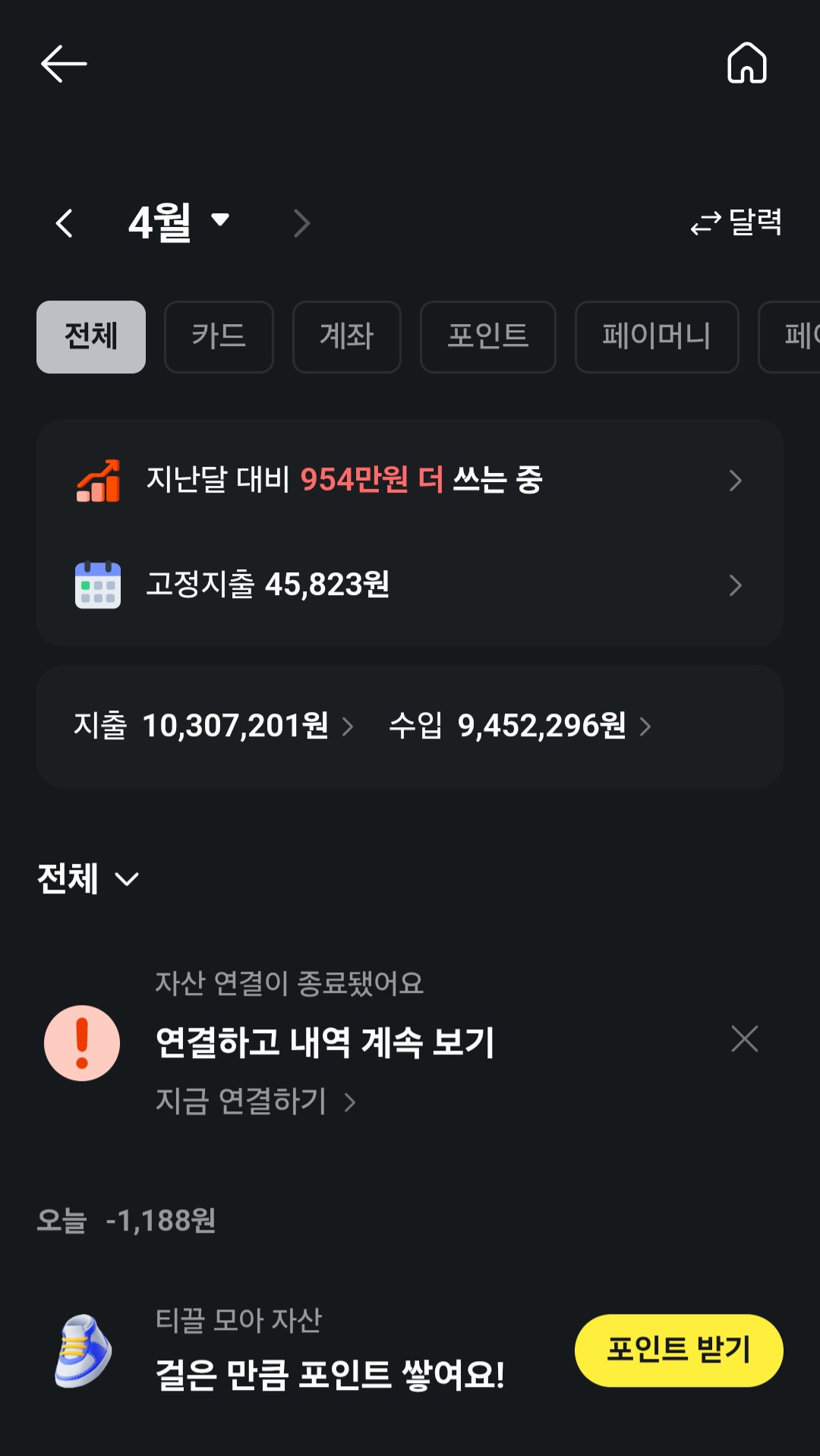The image size is (820, 1456).
Task: Select the 계좌 filter chip
Action: point(347,336)
